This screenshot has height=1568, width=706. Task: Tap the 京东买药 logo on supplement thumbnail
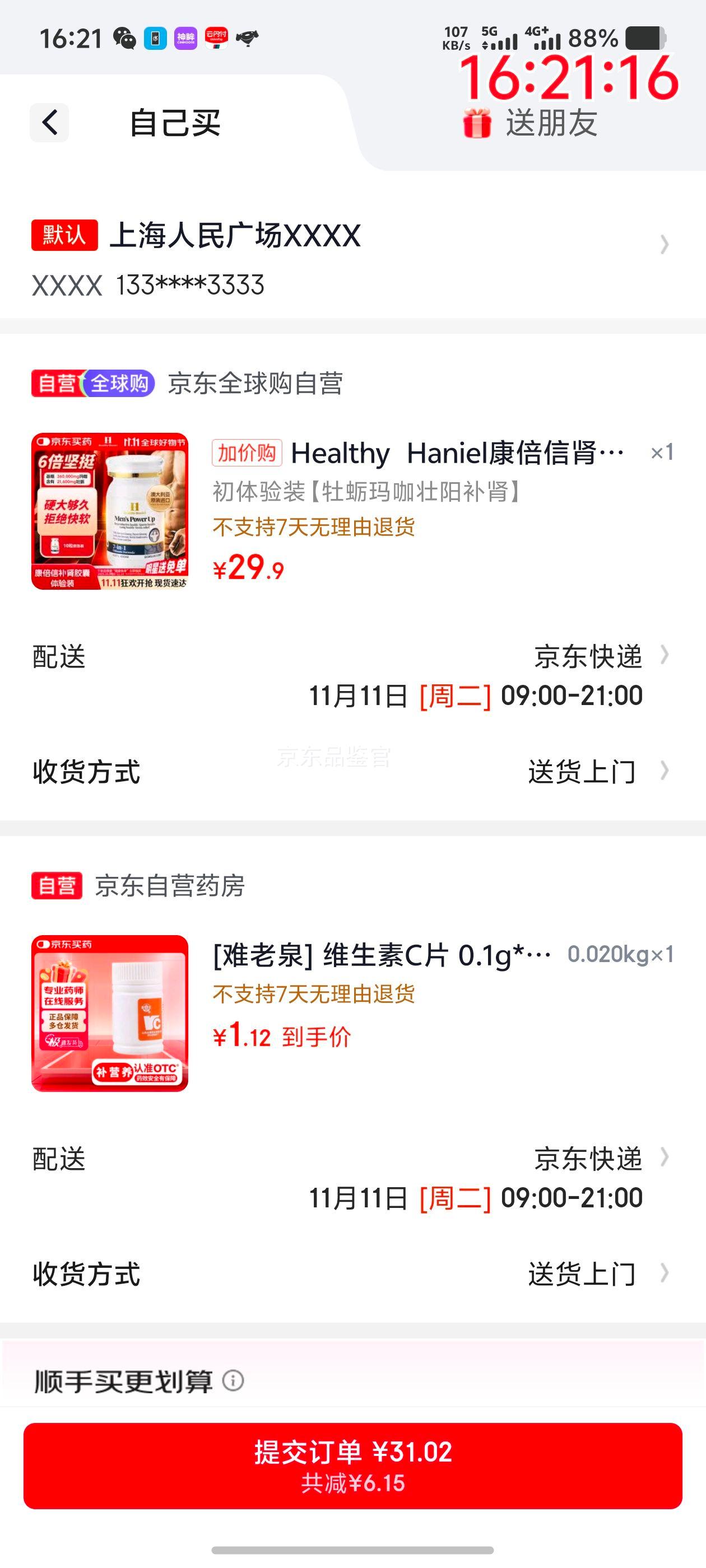click(x=64, y=442)
